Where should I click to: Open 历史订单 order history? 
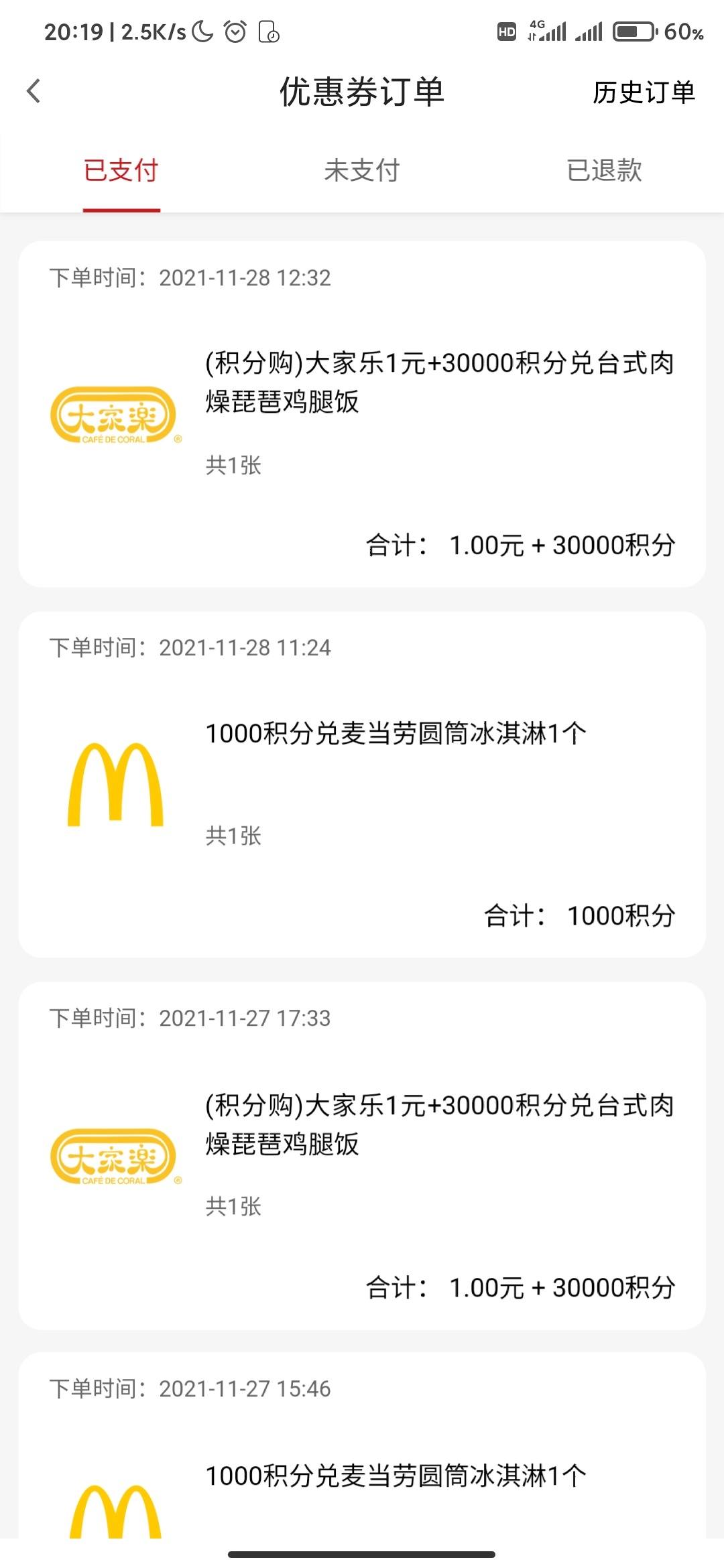[x=644, y=92]
